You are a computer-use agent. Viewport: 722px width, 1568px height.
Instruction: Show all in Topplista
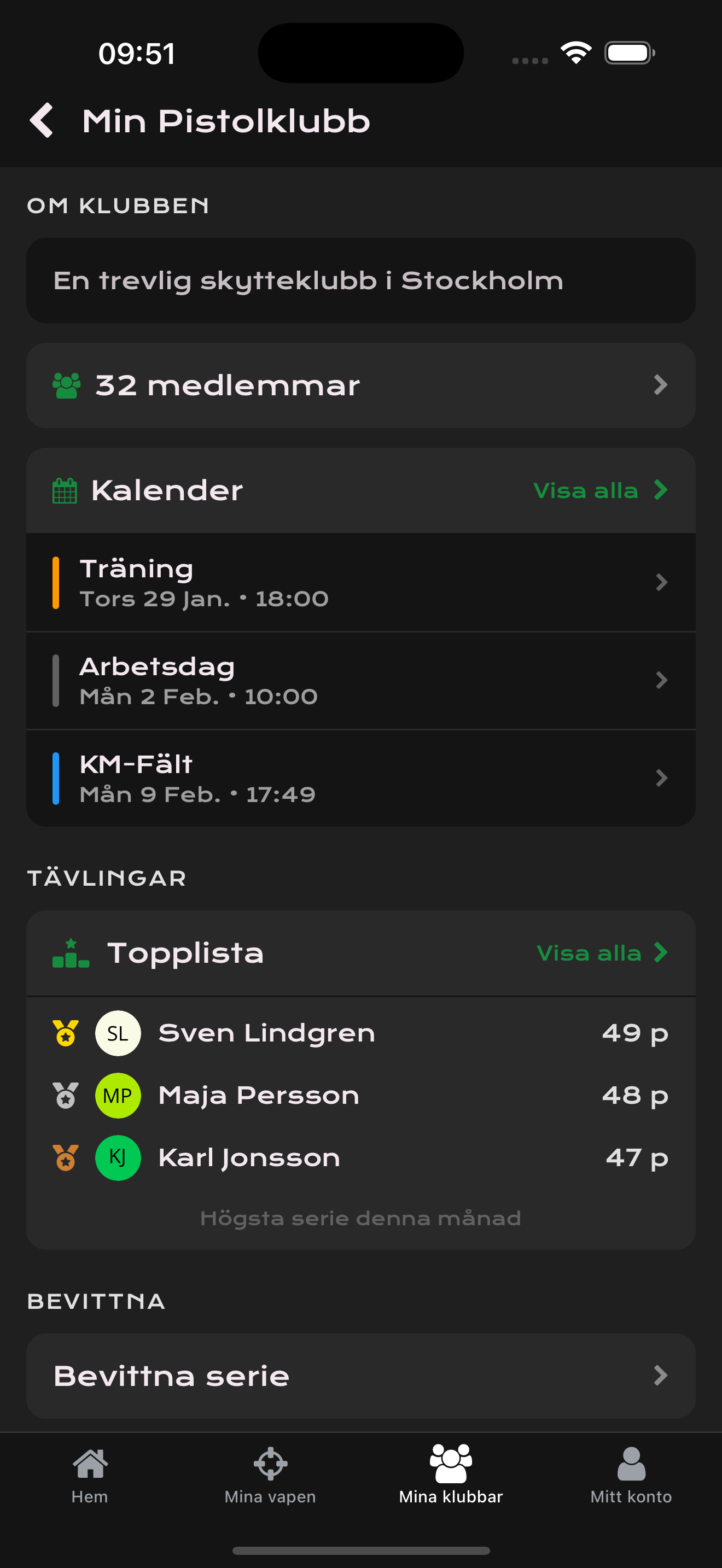[602, 953]
